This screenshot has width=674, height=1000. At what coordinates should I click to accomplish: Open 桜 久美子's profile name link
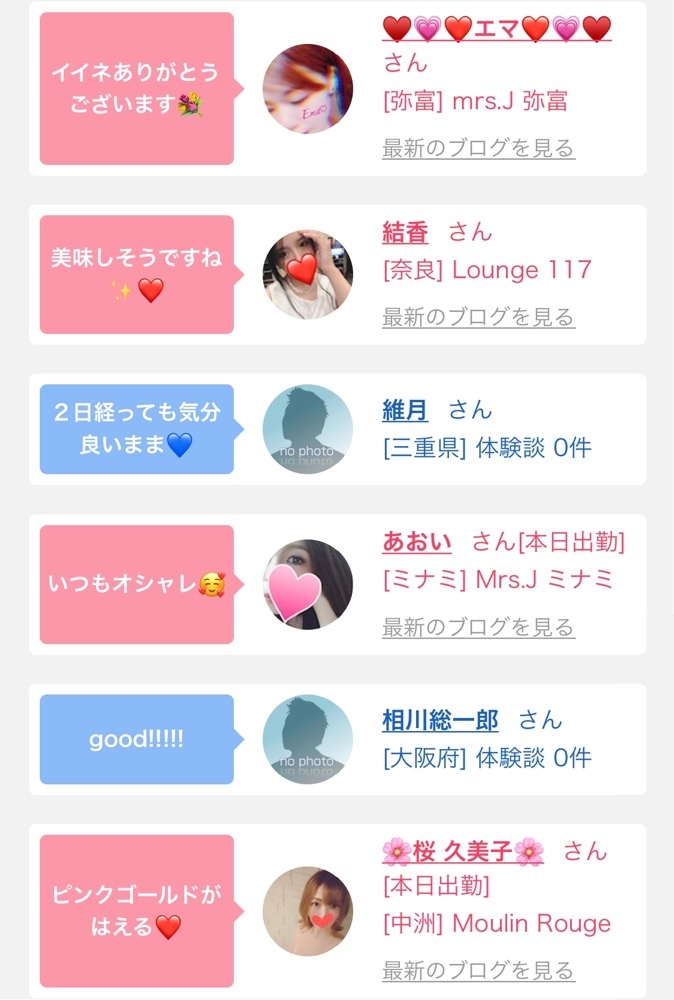click(x=463, y=852)
